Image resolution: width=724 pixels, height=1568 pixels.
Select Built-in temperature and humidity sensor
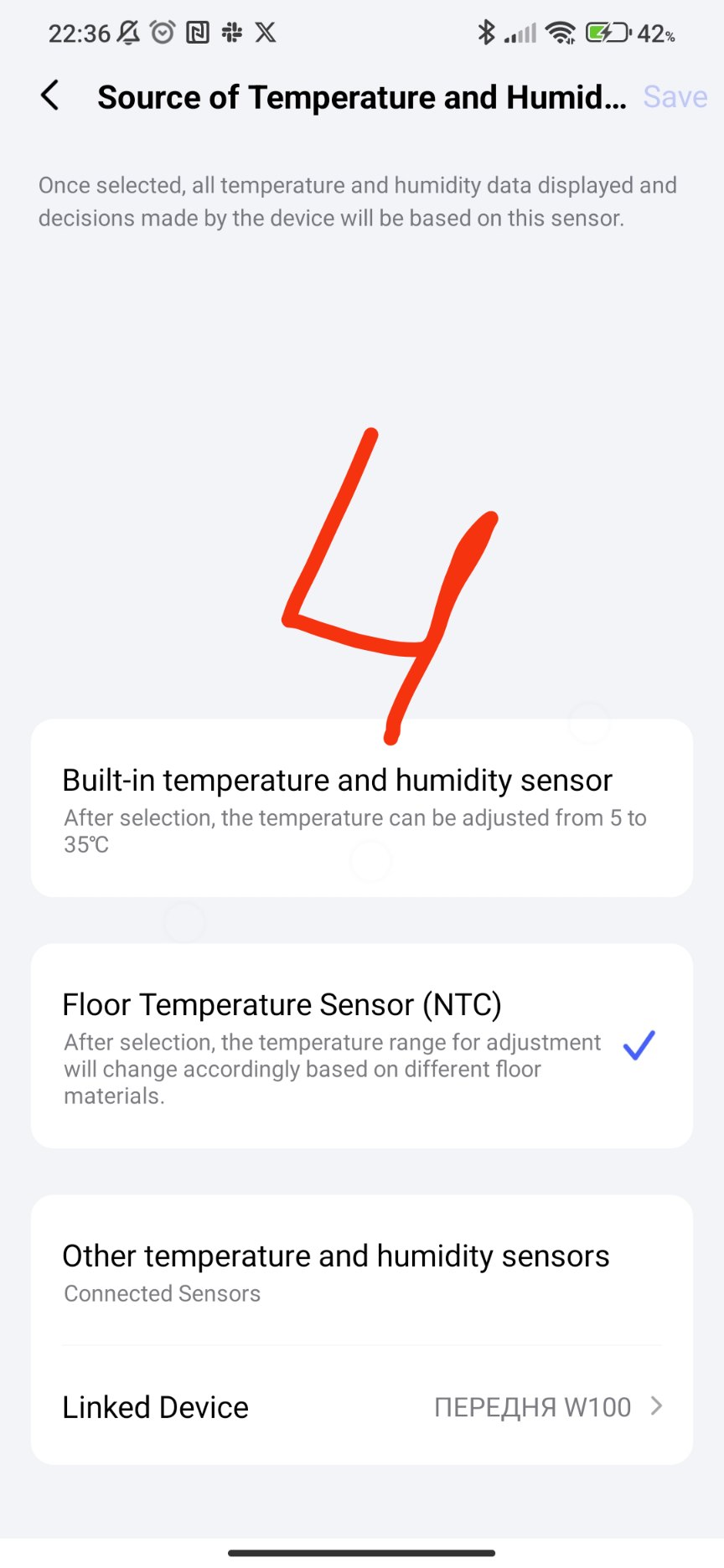[x=361, y=807]
